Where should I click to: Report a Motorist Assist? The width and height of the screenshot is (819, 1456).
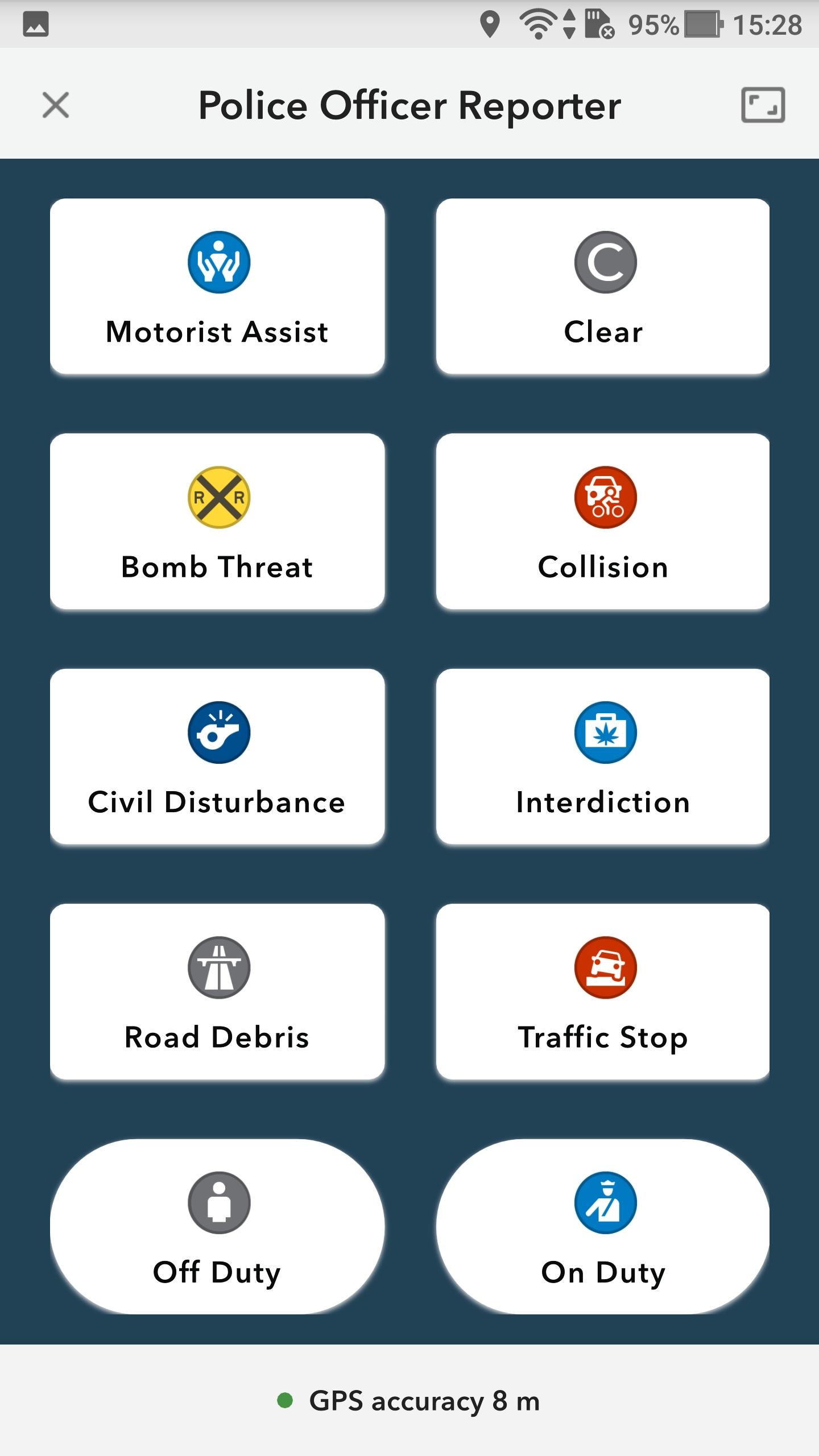[217, 286]
